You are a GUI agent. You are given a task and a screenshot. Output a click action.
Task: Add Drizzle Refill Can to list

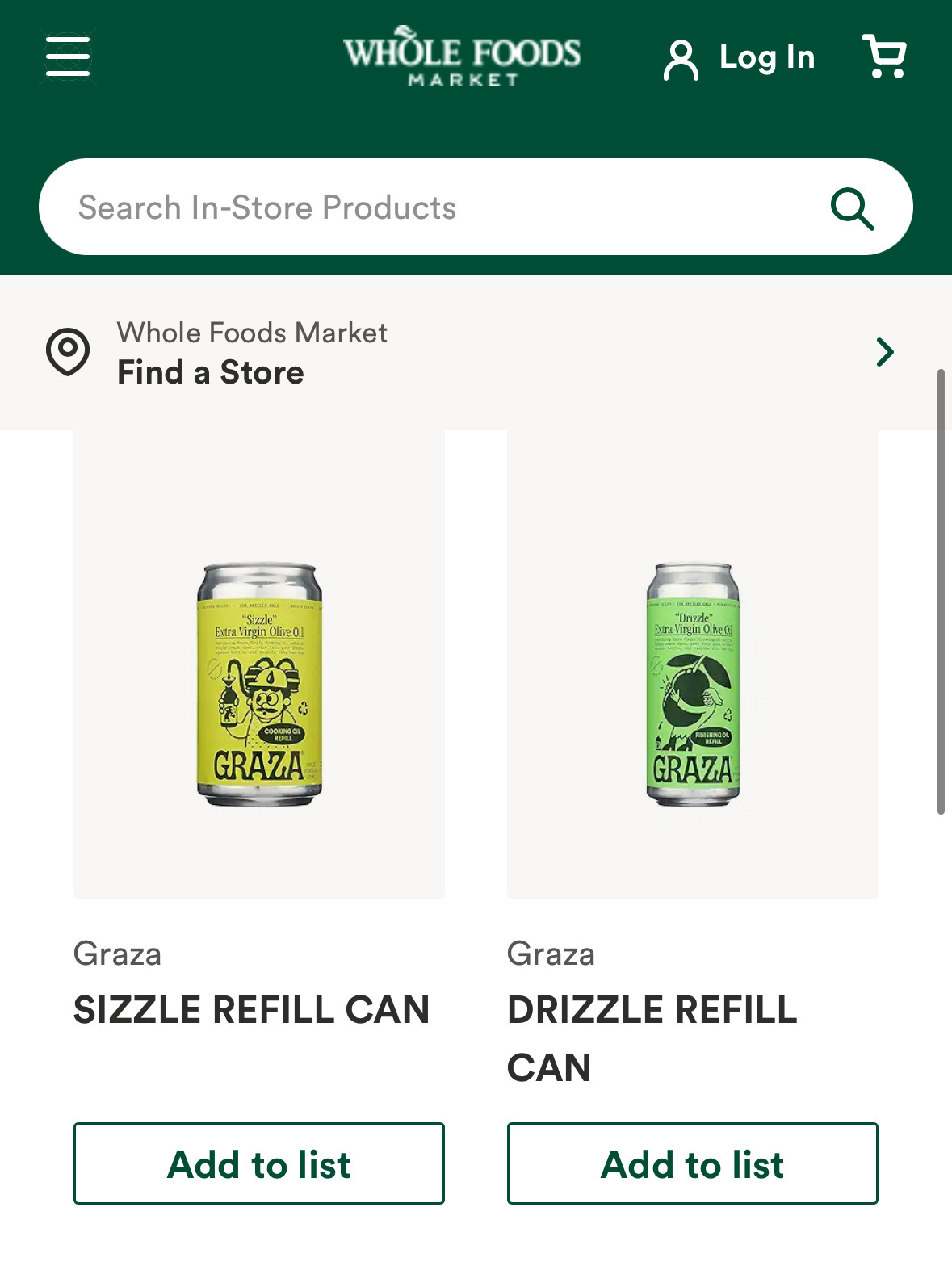(x=692, y=1163)
